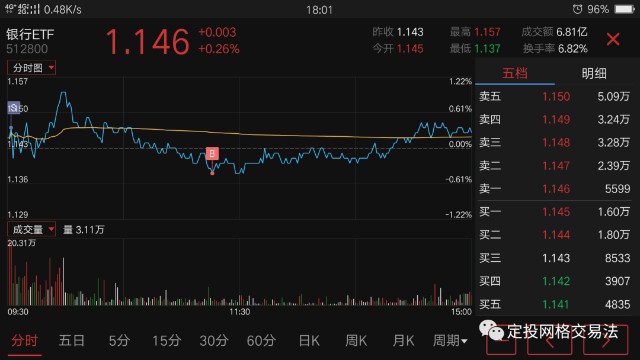Expand the 周期 period dropdown
The image size is (640, 360).
pyautogui.click(x=450, y=340)
